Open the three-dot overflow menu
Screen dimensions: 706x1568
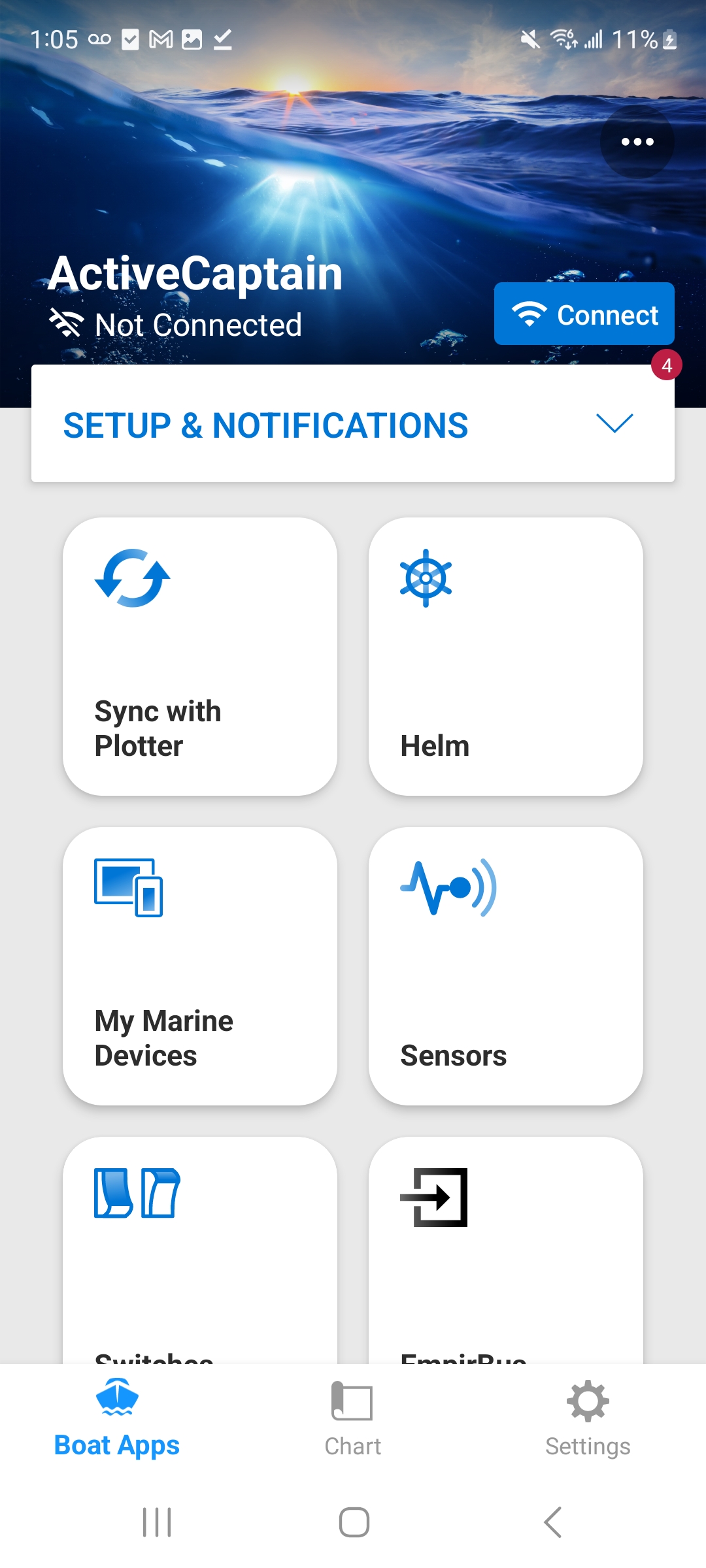(637, 142)
